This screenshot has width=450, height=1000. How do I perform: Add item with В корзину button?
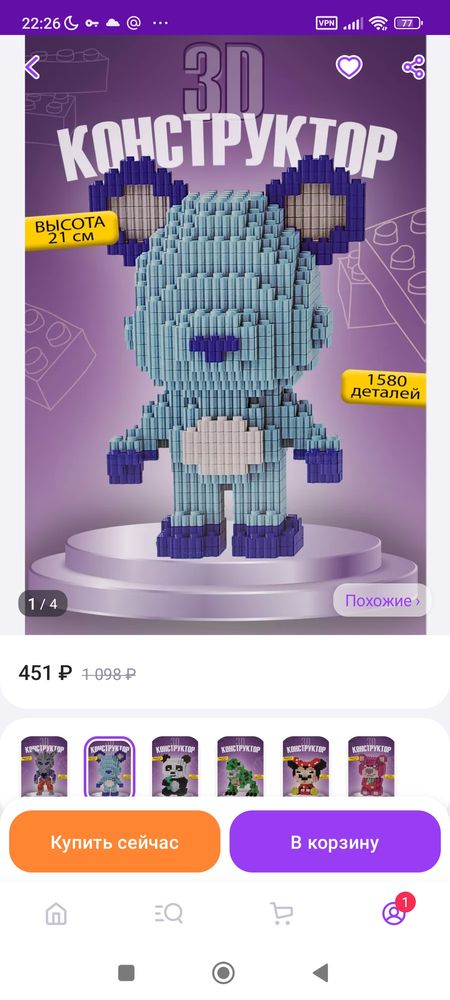tap(335, 842)
